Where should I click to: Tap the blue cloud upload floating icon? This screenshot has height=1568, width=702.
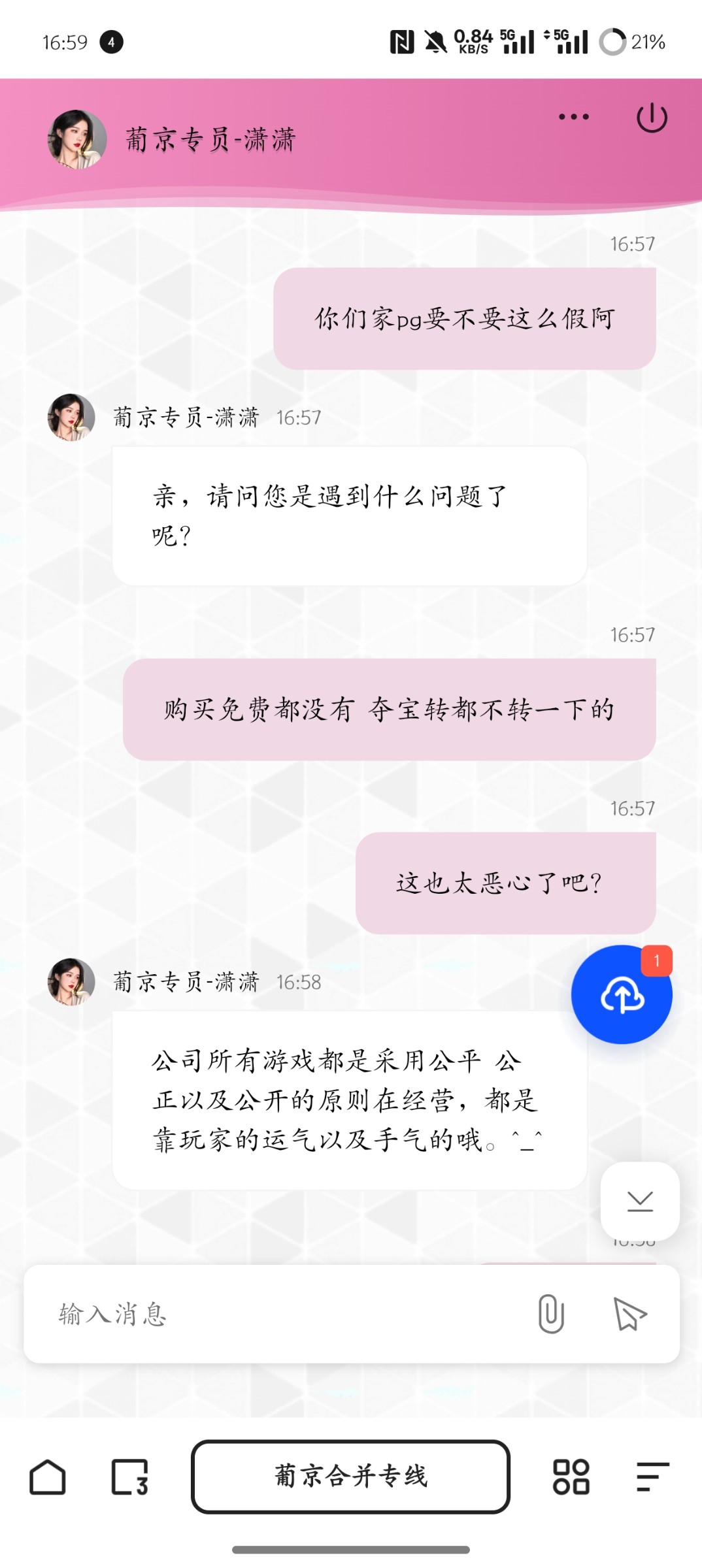coord(622,992)
